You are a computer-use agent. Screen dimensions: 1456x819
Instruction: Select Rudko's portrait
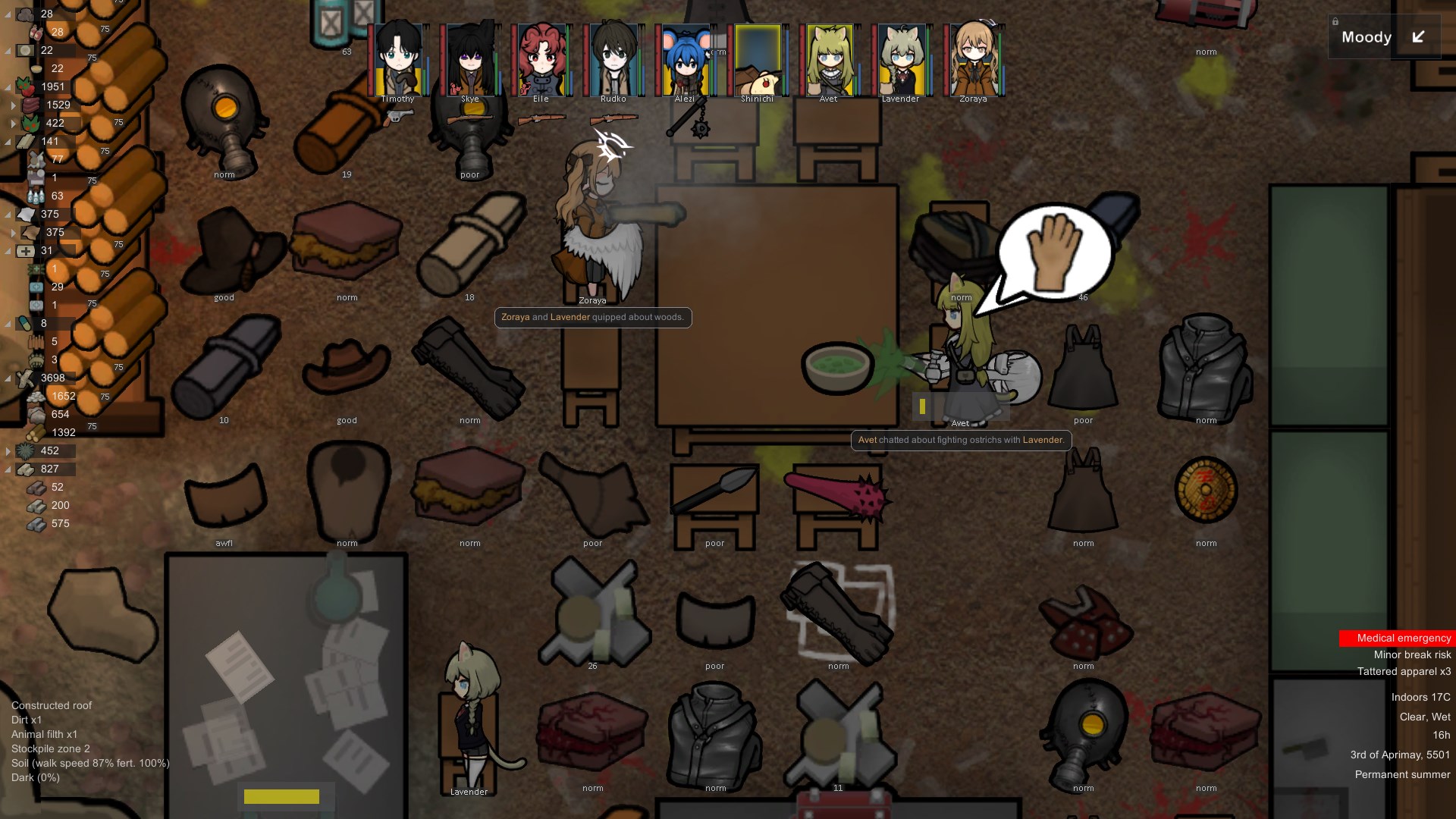[613, 61]
